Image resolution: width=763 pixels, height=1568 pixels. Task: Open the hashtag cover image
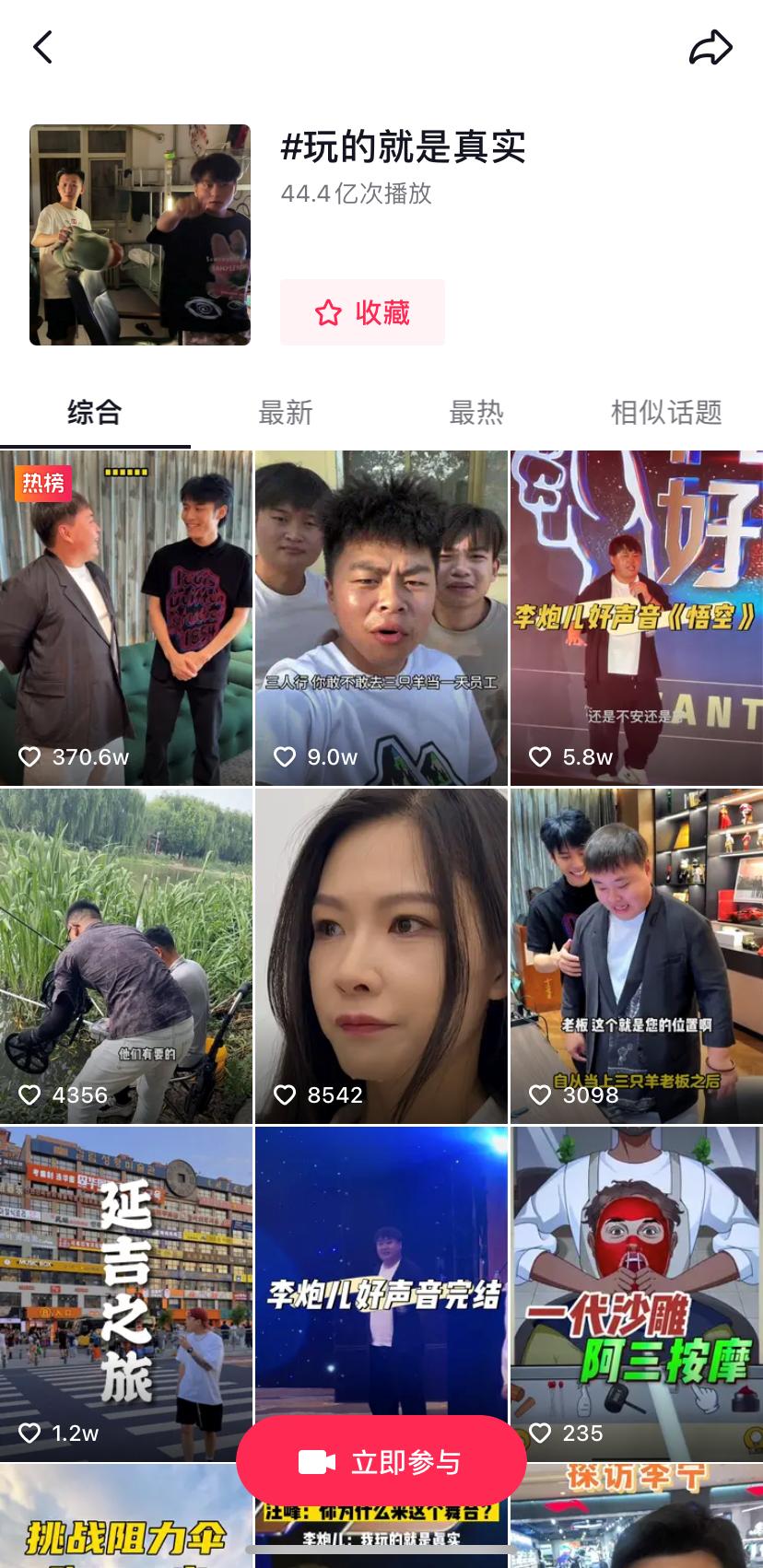click(x=140, y=235)
